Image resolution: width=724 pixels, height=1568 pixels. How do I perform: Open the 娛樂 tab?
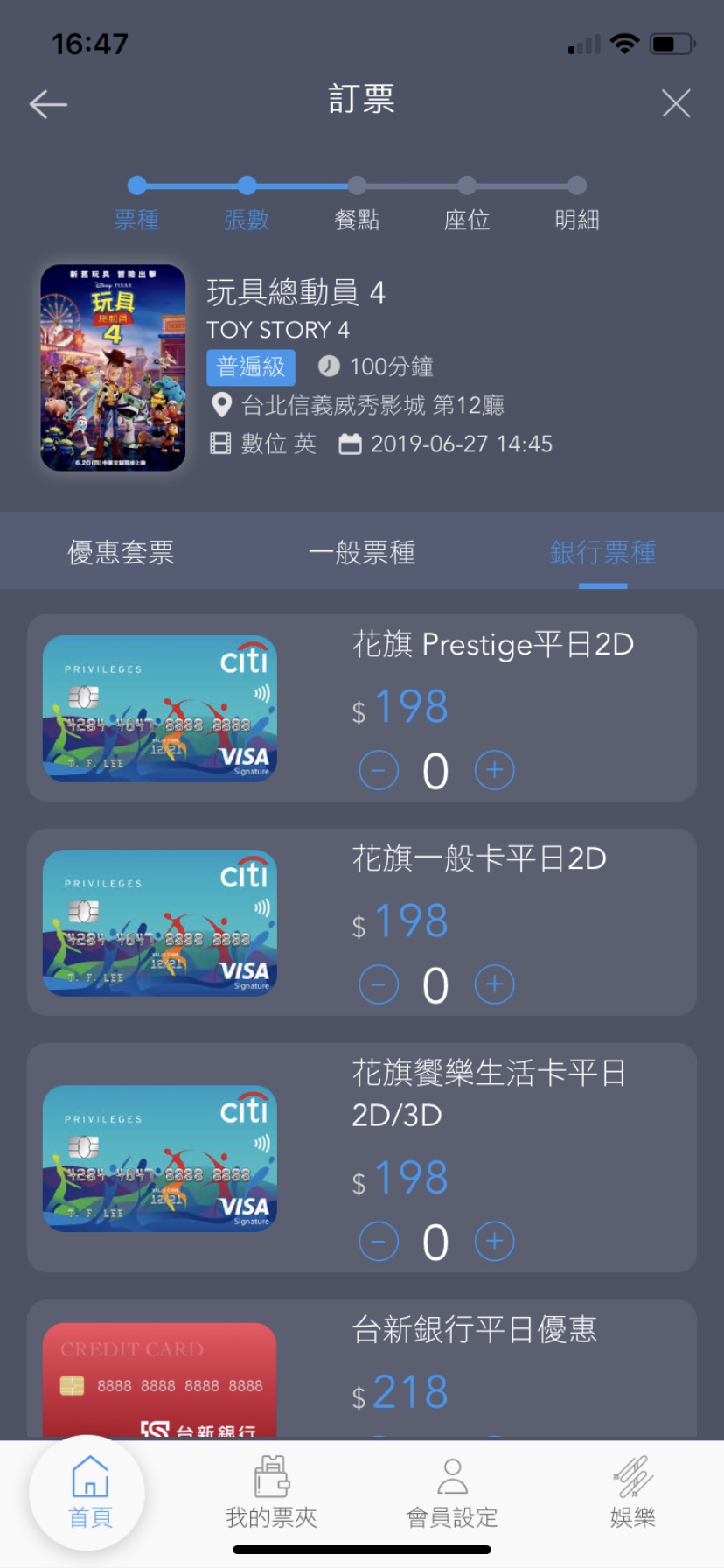click(x=633, y=1493)
